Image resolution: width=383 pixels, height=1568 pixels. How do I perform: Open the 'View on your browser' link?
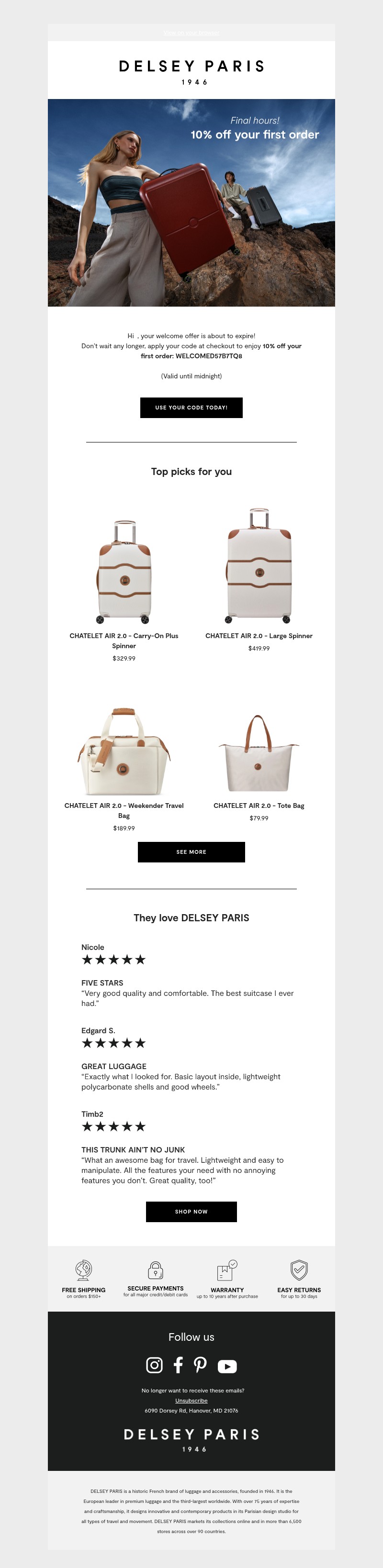(x=191, y=33)
